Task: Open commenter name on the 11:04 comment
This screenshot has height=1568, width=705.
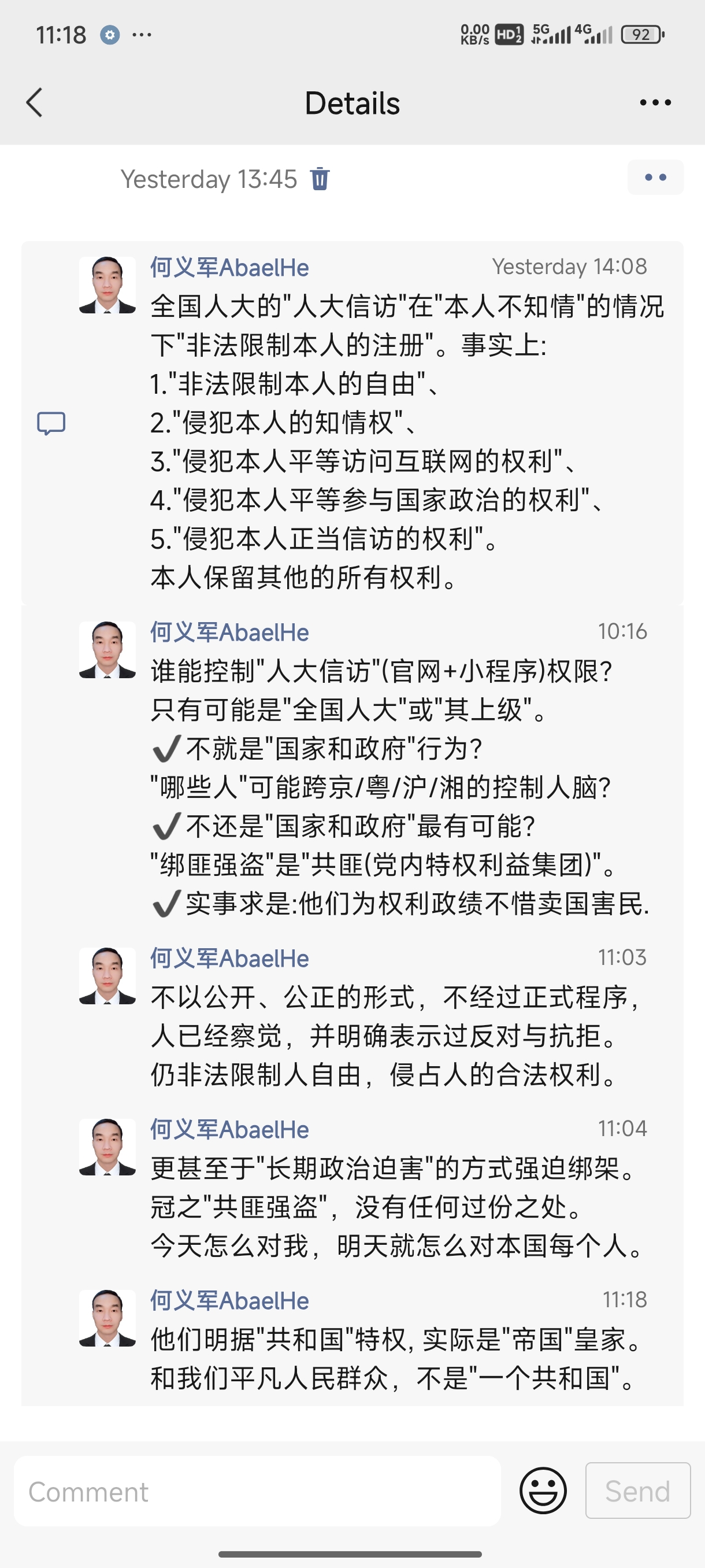Action: tap(229, 1130)
